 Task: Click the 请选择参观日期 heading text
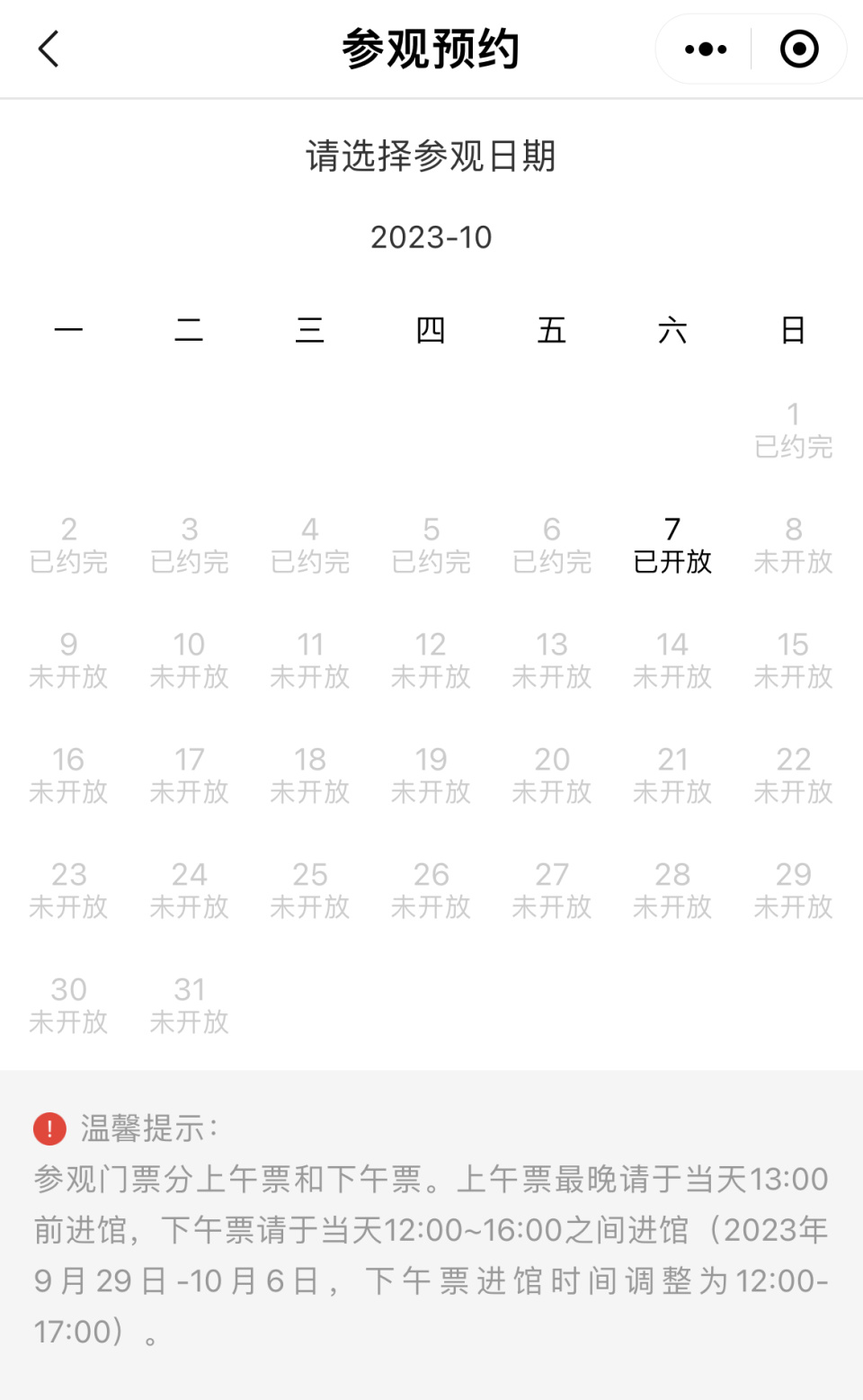coord(431,156)
